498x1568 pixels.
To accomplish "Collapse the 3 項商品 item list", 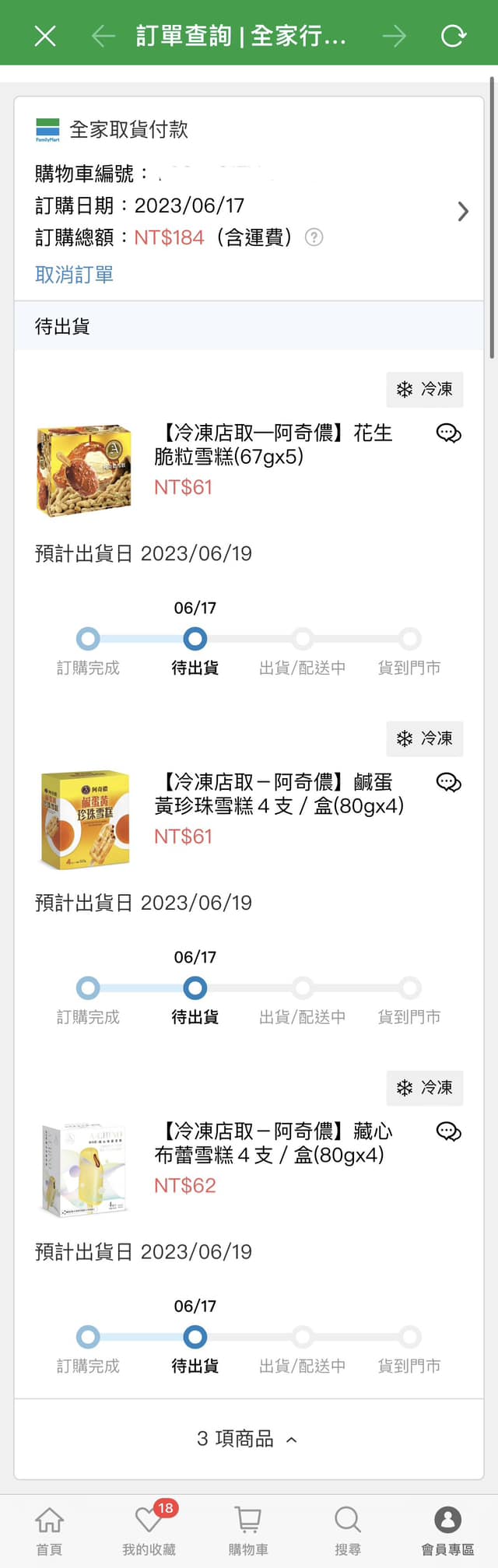I will tap(247, 1439).
